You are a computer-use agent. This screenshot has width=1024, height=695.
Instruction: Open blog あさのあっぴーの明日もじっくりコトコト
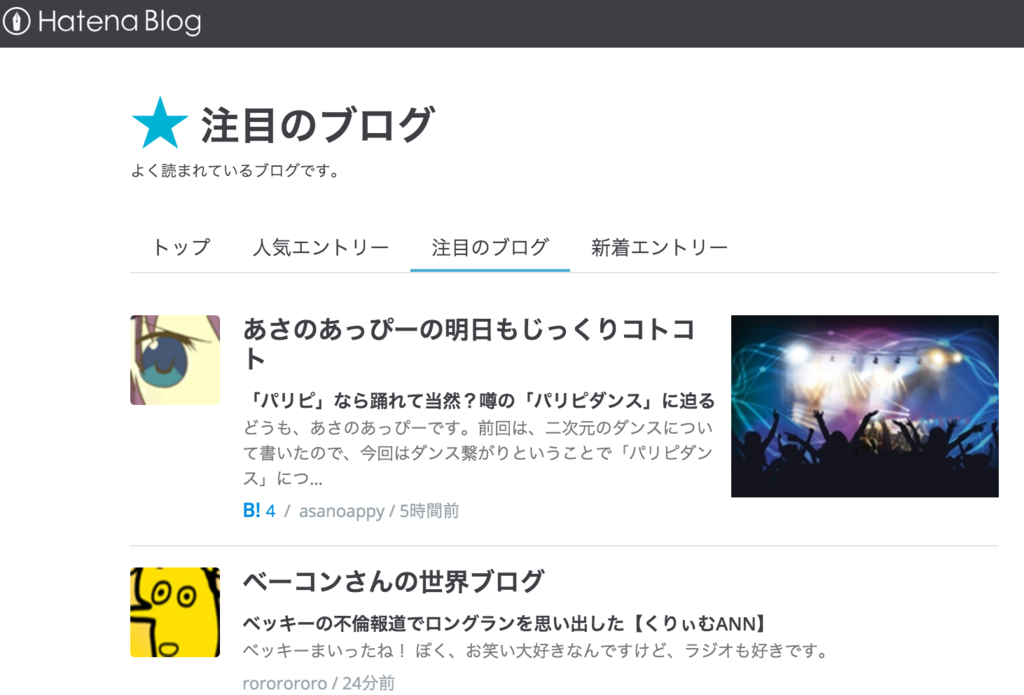(x=468, y=342)
